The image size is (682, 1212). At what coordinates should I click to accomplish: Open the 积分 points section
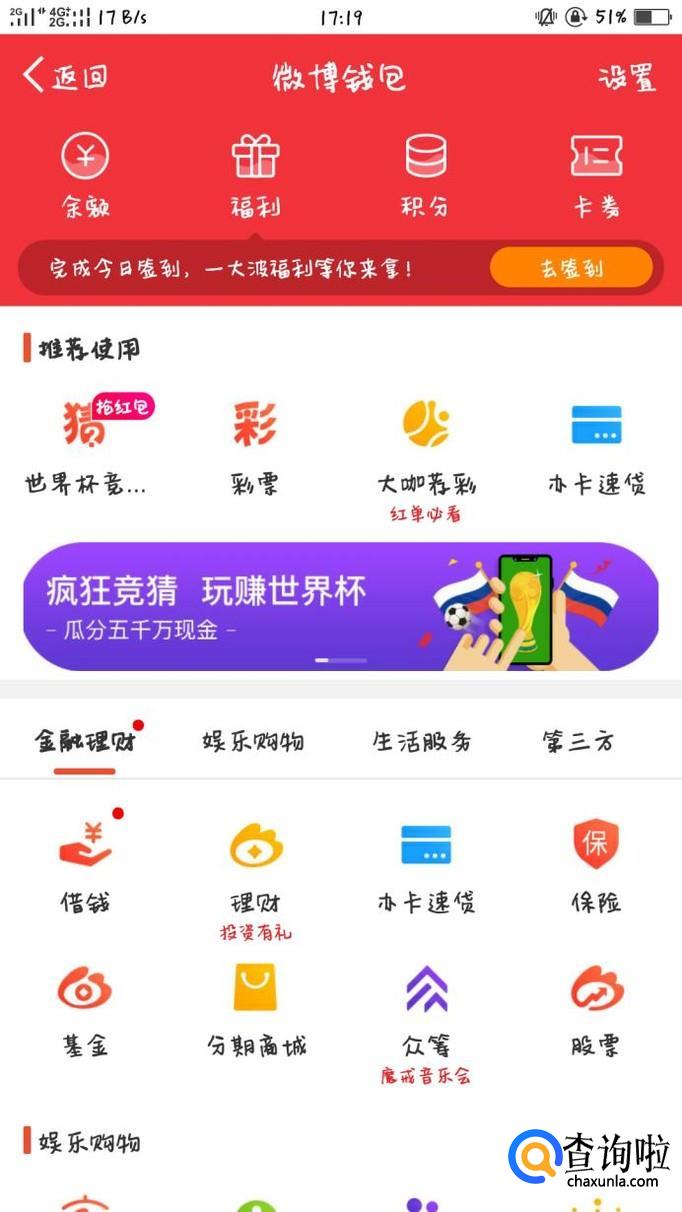pos(425,176)
